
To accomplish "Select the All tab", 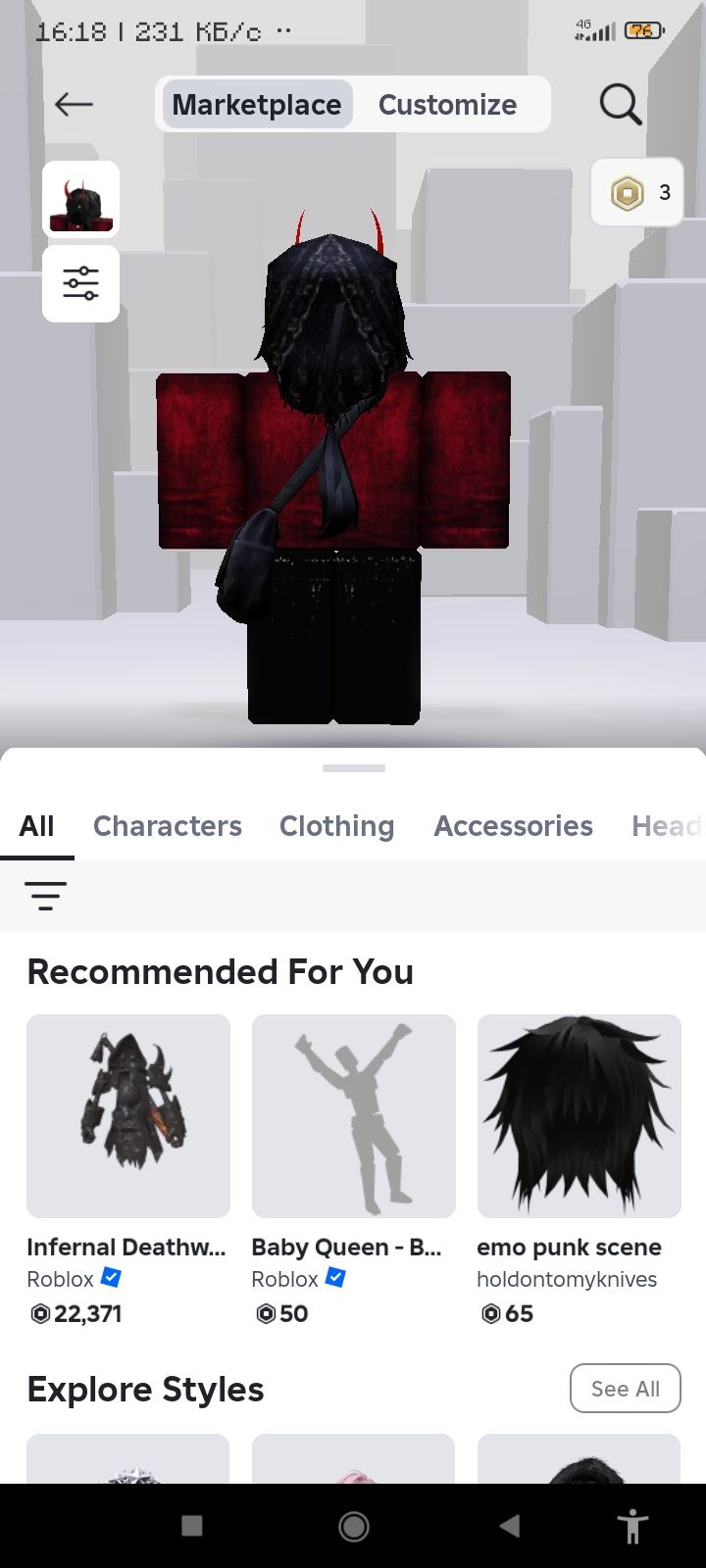I will (x=36, y=826).
